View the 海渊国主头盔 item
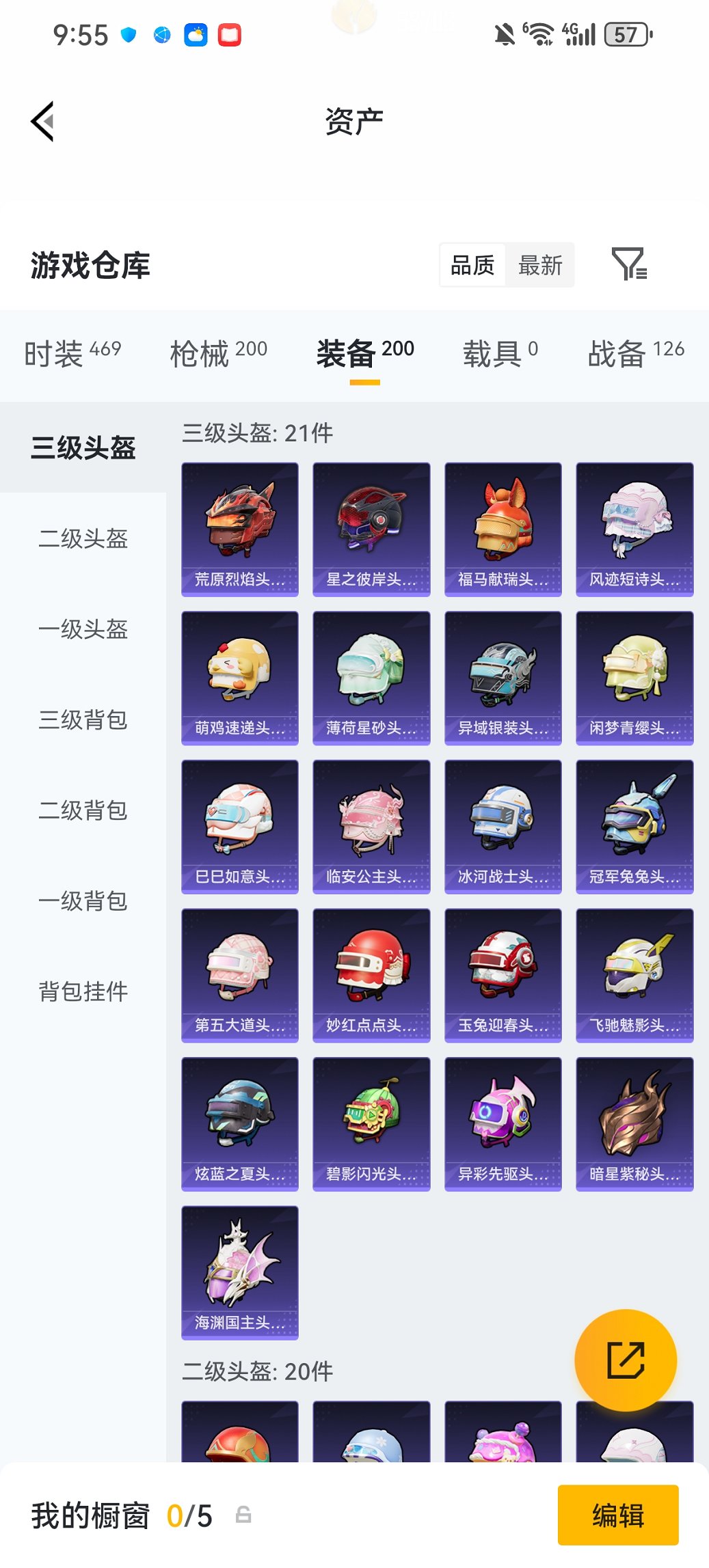This screenshot has width=709, height=1568. [x=239, y=1271]
